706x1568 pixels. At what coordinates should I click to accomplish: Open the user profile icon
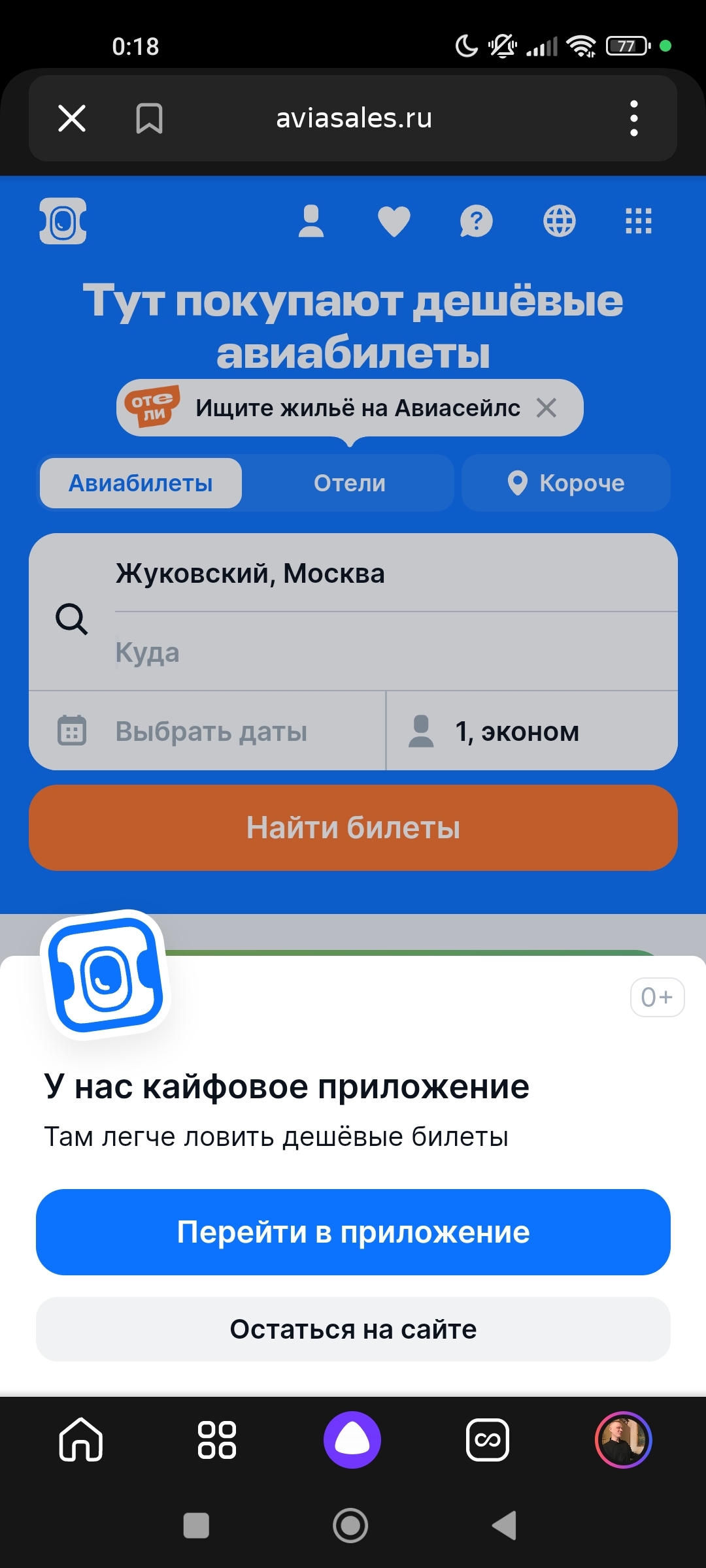[x=311, y=221]
